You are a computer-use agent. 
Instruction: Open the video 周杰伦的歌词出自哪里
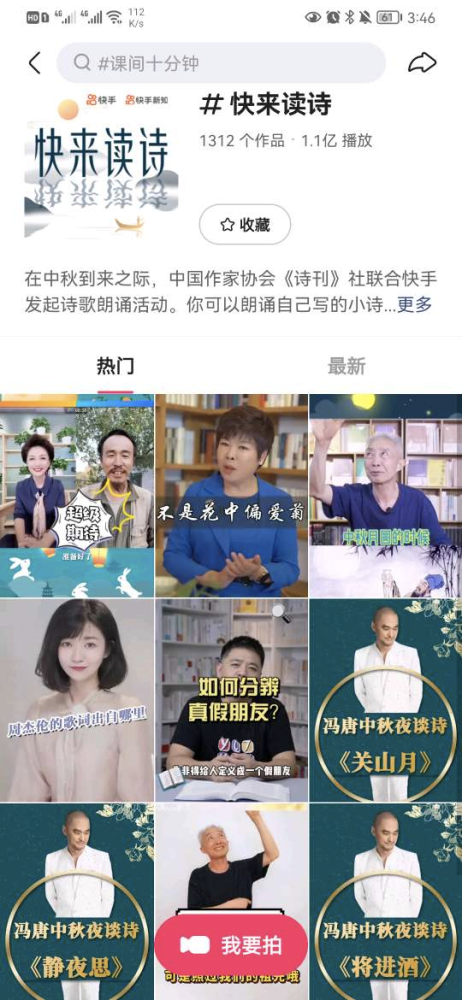77,700
